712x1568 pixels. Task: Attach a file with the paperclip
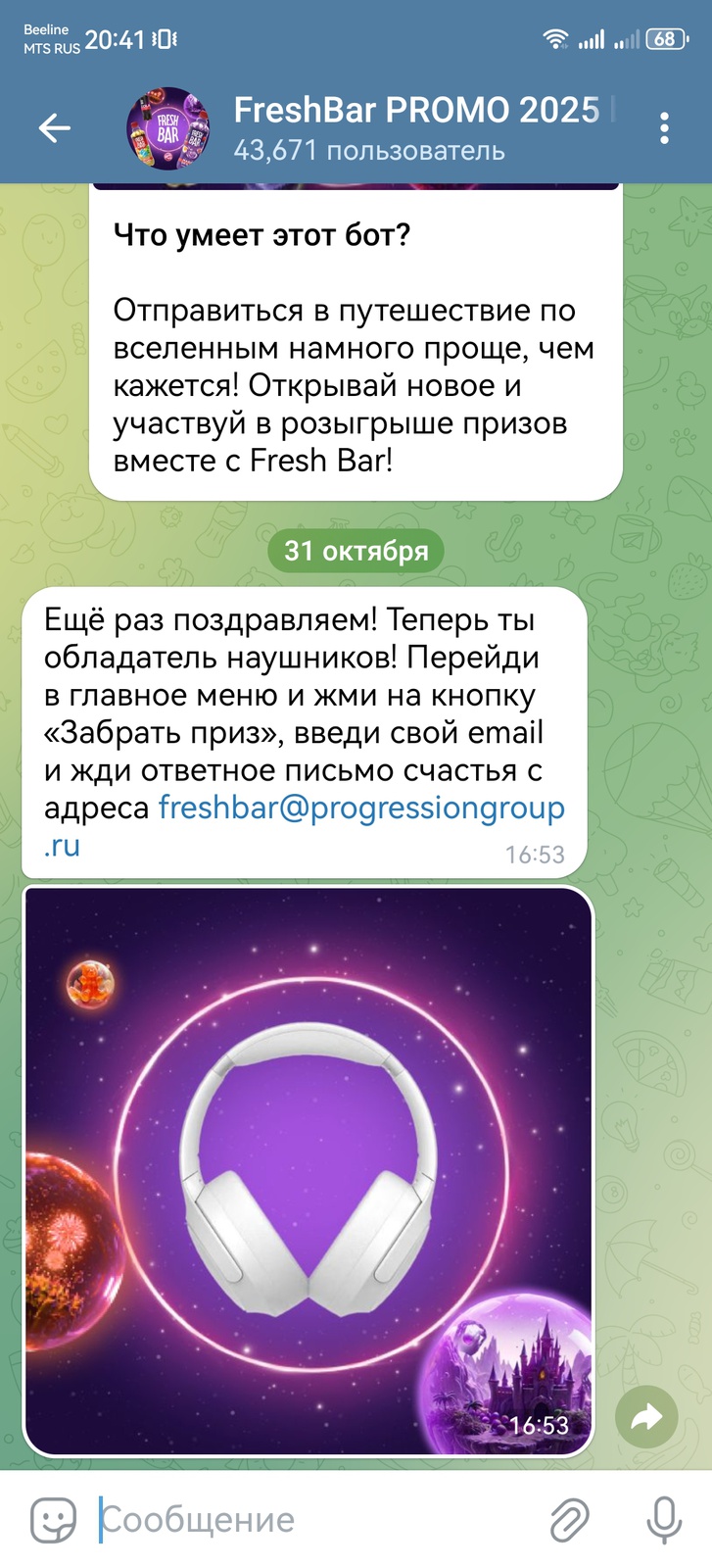coord(569,1520)
